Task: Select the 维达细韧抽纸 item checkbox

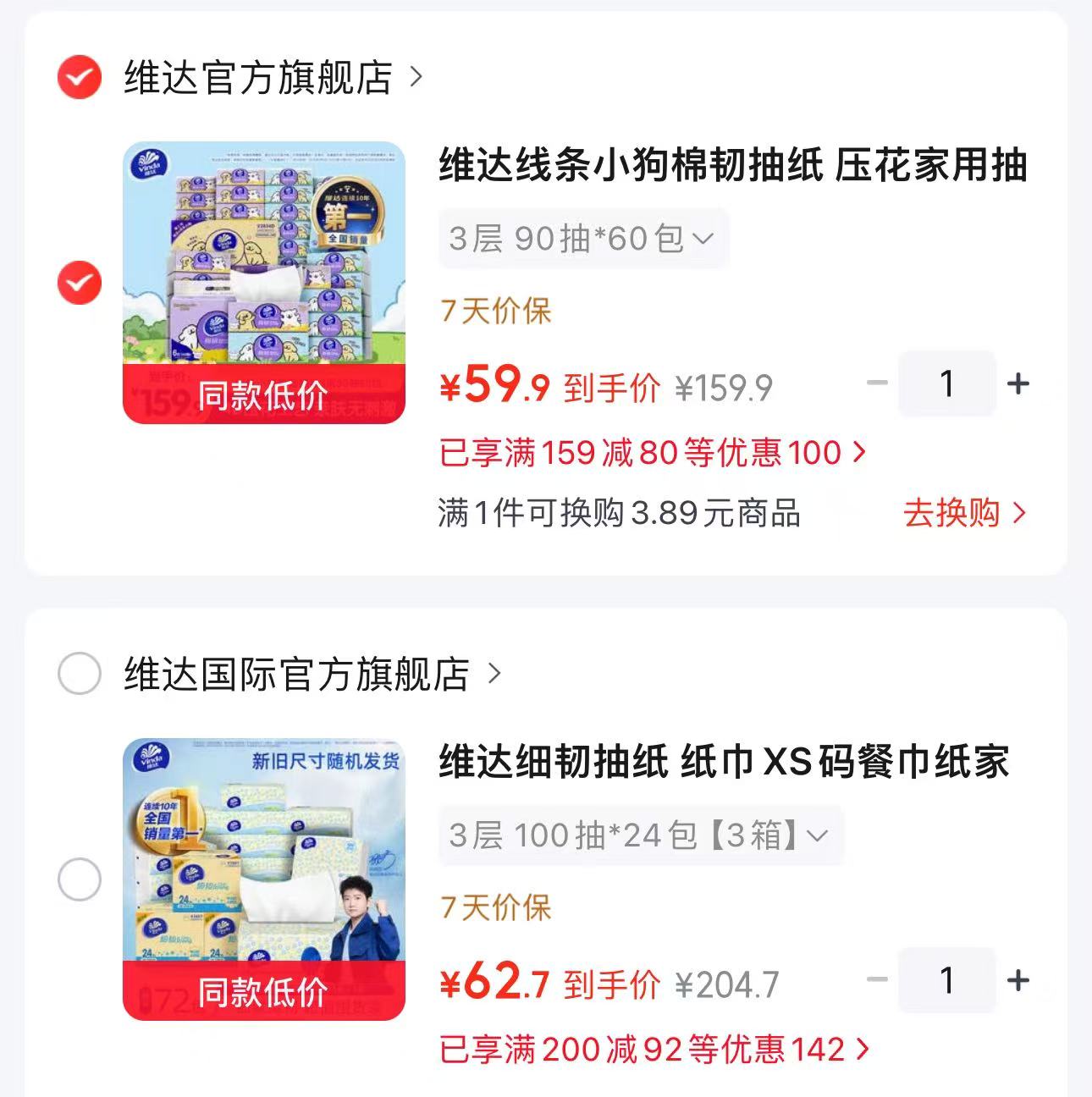Action: [x=79, y=879]
